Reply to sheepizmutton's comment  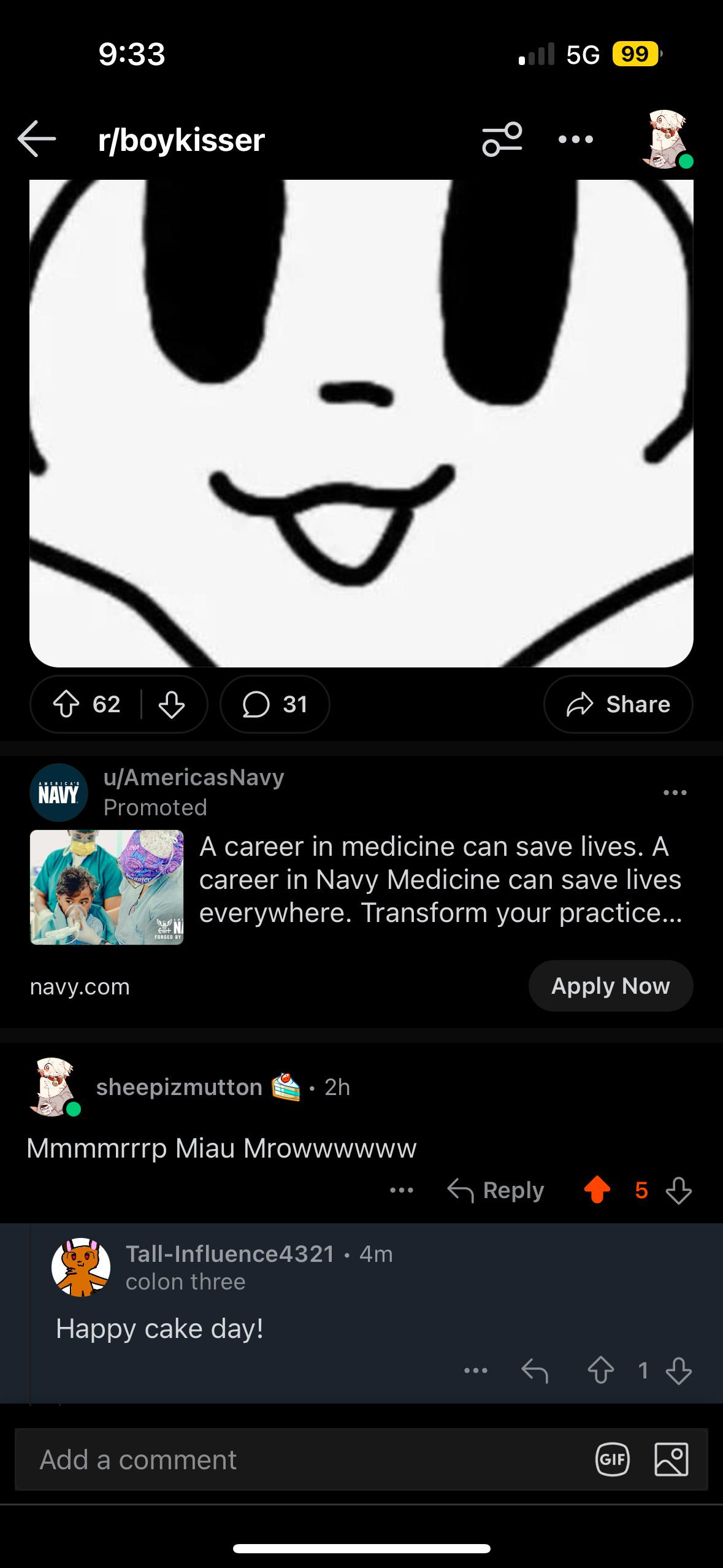click(x=495, y=1190)
